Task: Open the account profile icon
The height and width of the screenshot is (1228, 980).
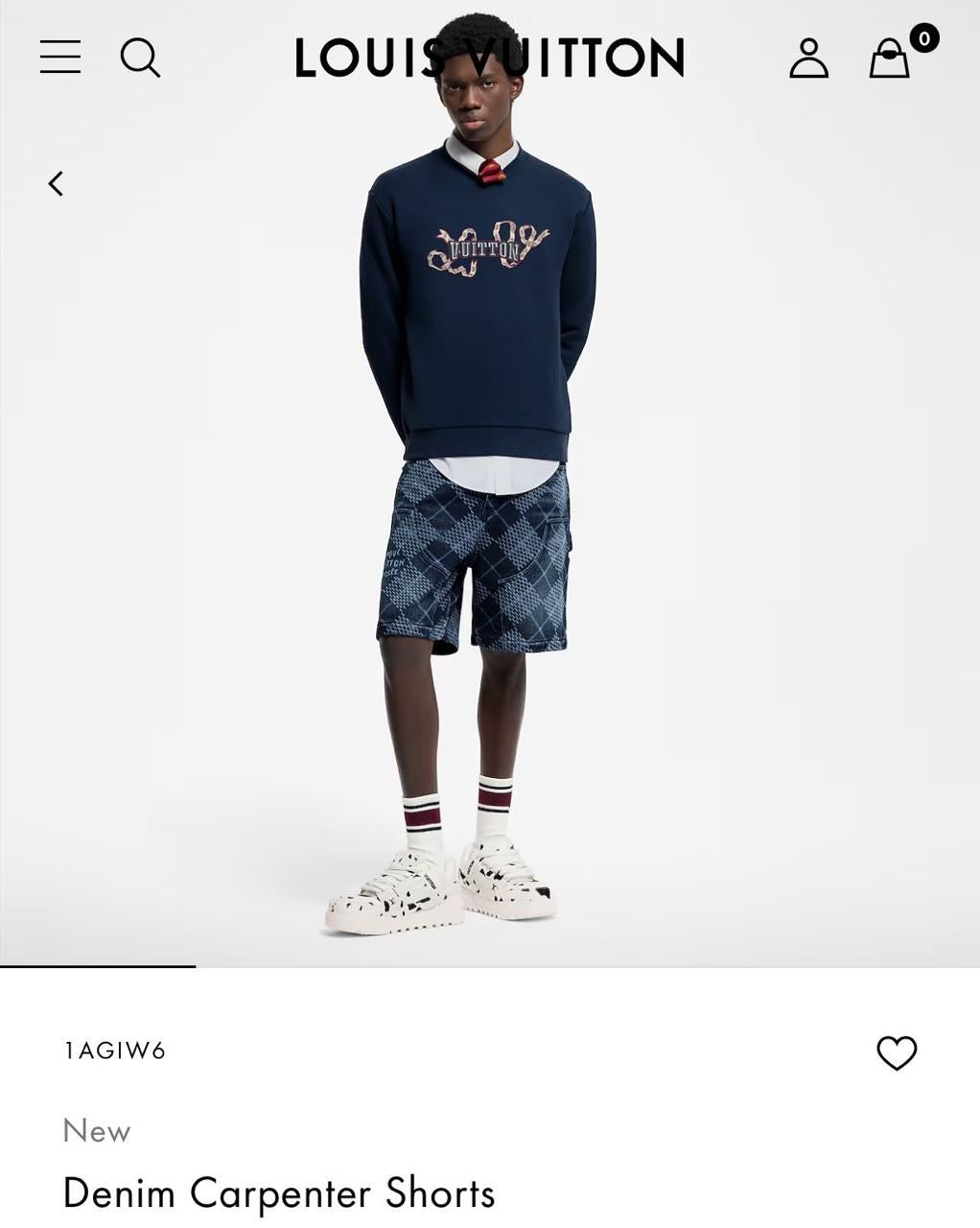Action: pyautogui.click(x=808, y=58)
